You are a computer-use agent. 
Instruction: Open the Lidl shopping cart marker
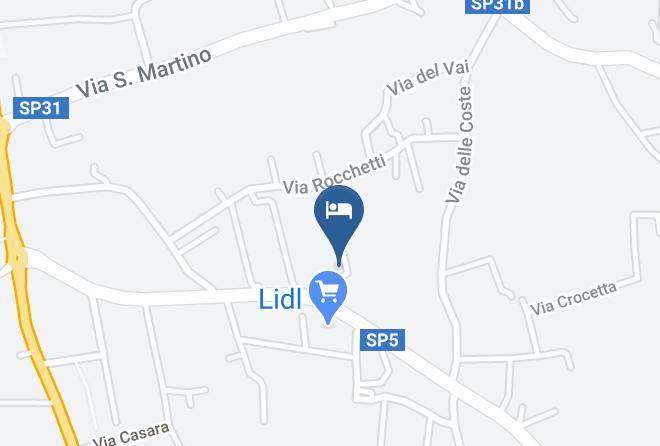pos(328,298)
